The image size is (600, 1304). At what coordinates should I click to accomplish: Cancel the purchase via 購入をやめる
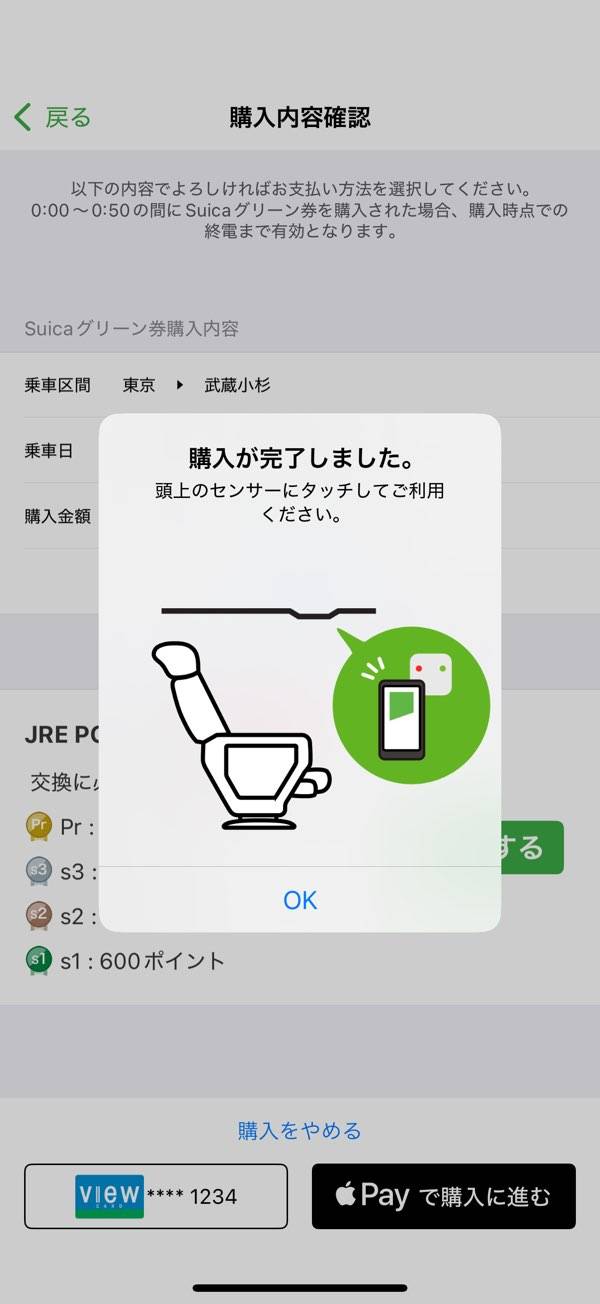300,1130
